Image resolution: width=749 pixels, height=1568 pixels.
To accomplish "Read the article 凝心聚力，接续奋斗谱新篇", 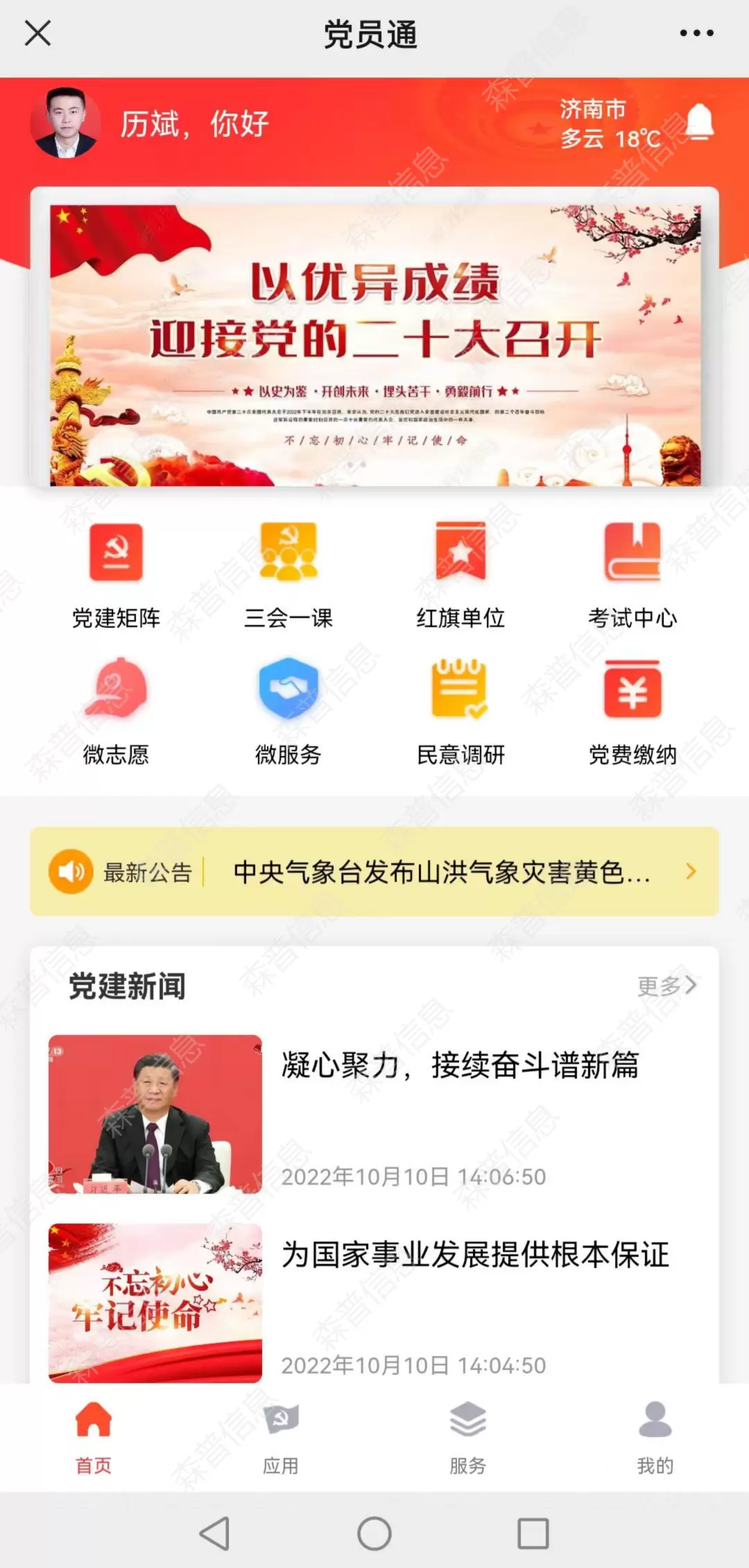I will (x=459, y=1066).
